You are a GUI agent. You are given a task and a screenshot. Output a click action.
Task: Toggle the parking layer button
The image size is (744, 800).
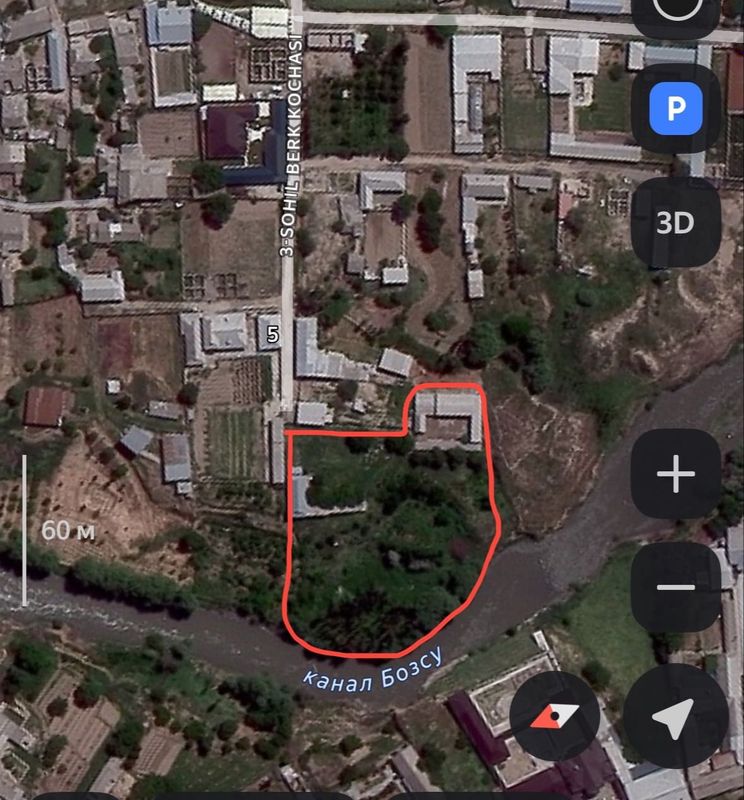[x=675, y=108]
